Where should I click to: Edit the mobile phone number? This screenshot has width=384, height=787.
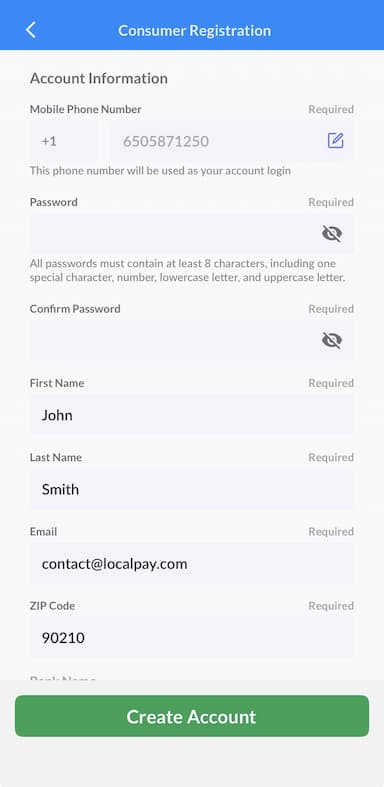(x=335, y=141)
